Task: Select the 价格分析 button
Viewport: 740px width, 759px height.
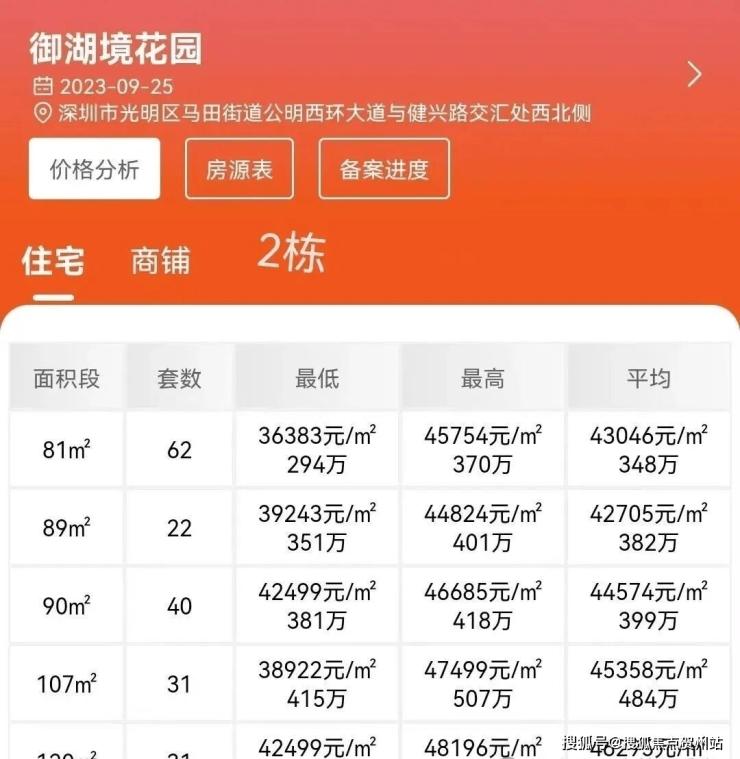Action: pos(95,169)
